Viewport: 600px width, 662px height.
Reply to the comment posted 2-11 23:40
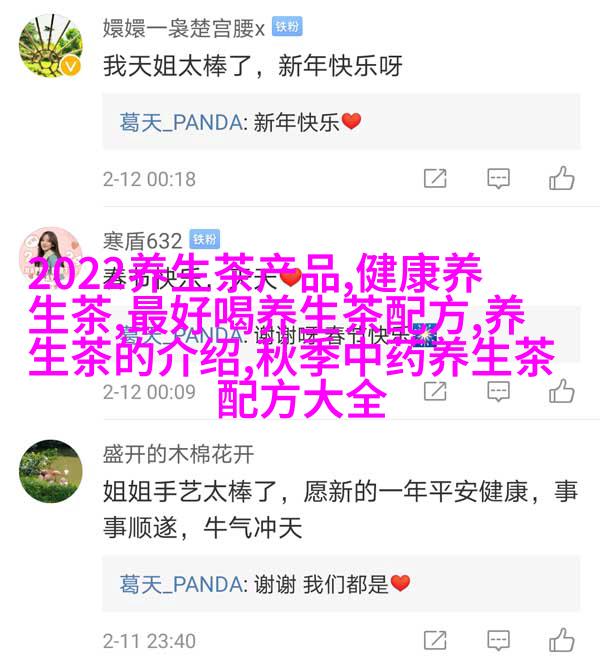[x=498, y=640]
